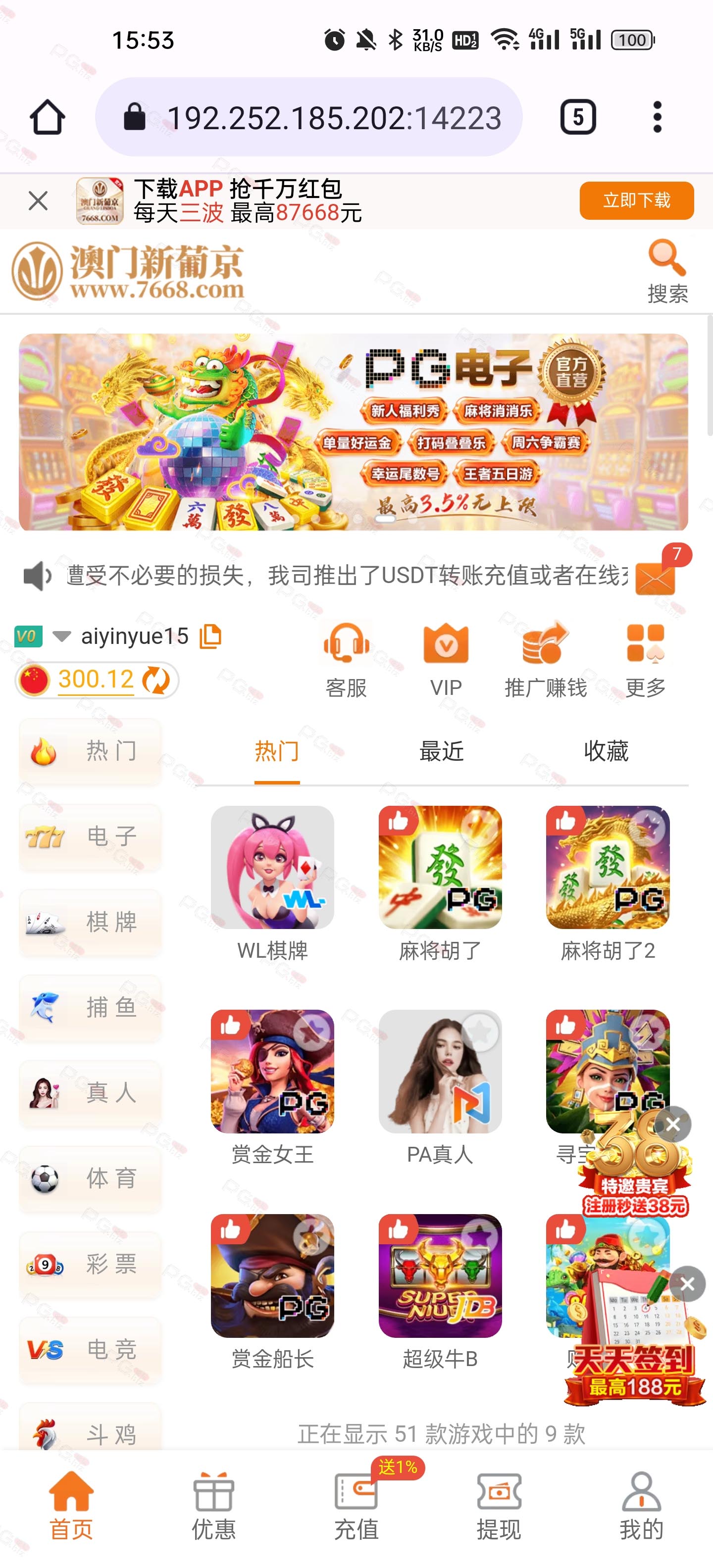713x1568 pixels.
Task: Switch to the 最近 tab
Action: [x=442, y=751]
